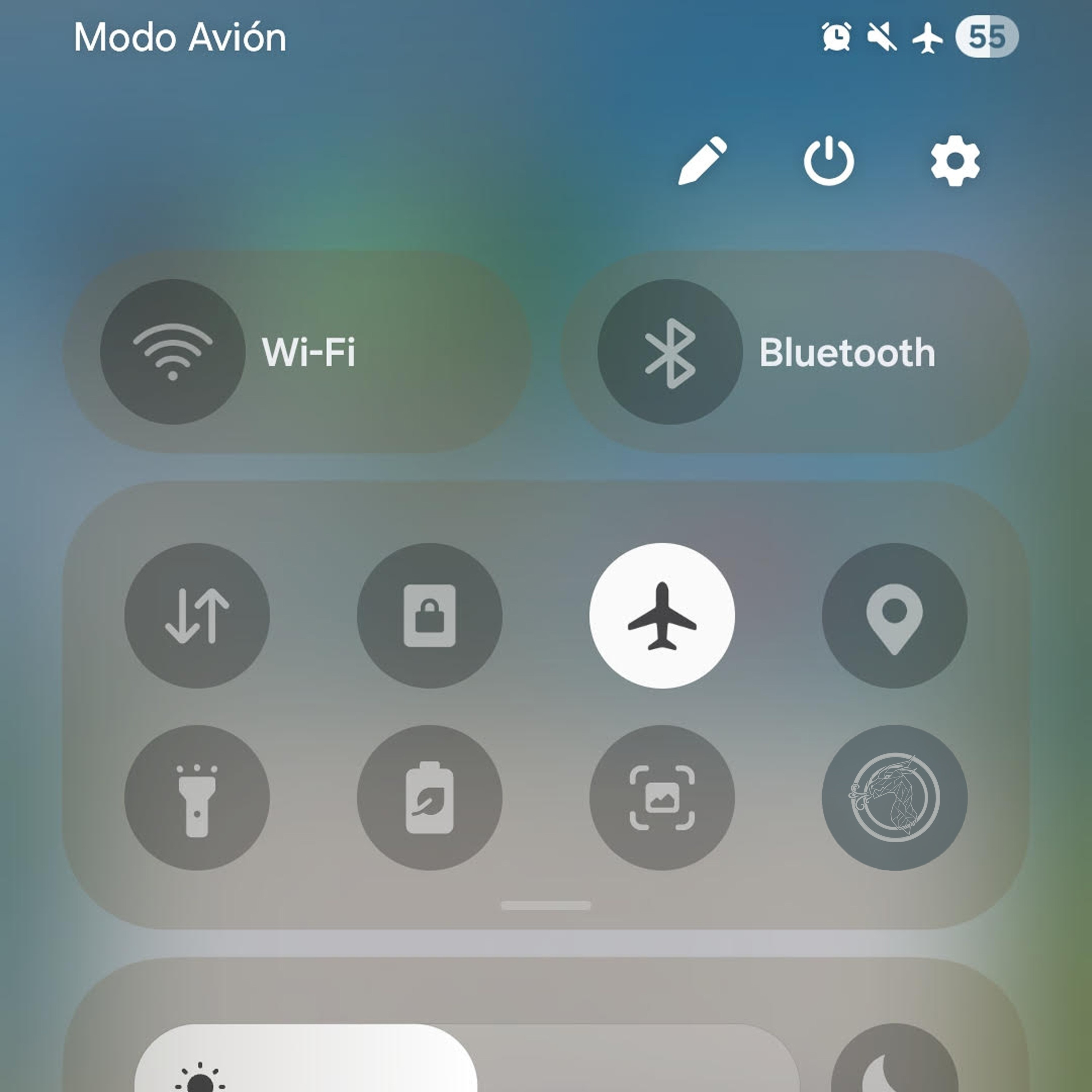Image resolution: width=1092 pixels, height=1092 pixels.
Task: Take a screenshot with the capture tile
Action: point(662,798)
